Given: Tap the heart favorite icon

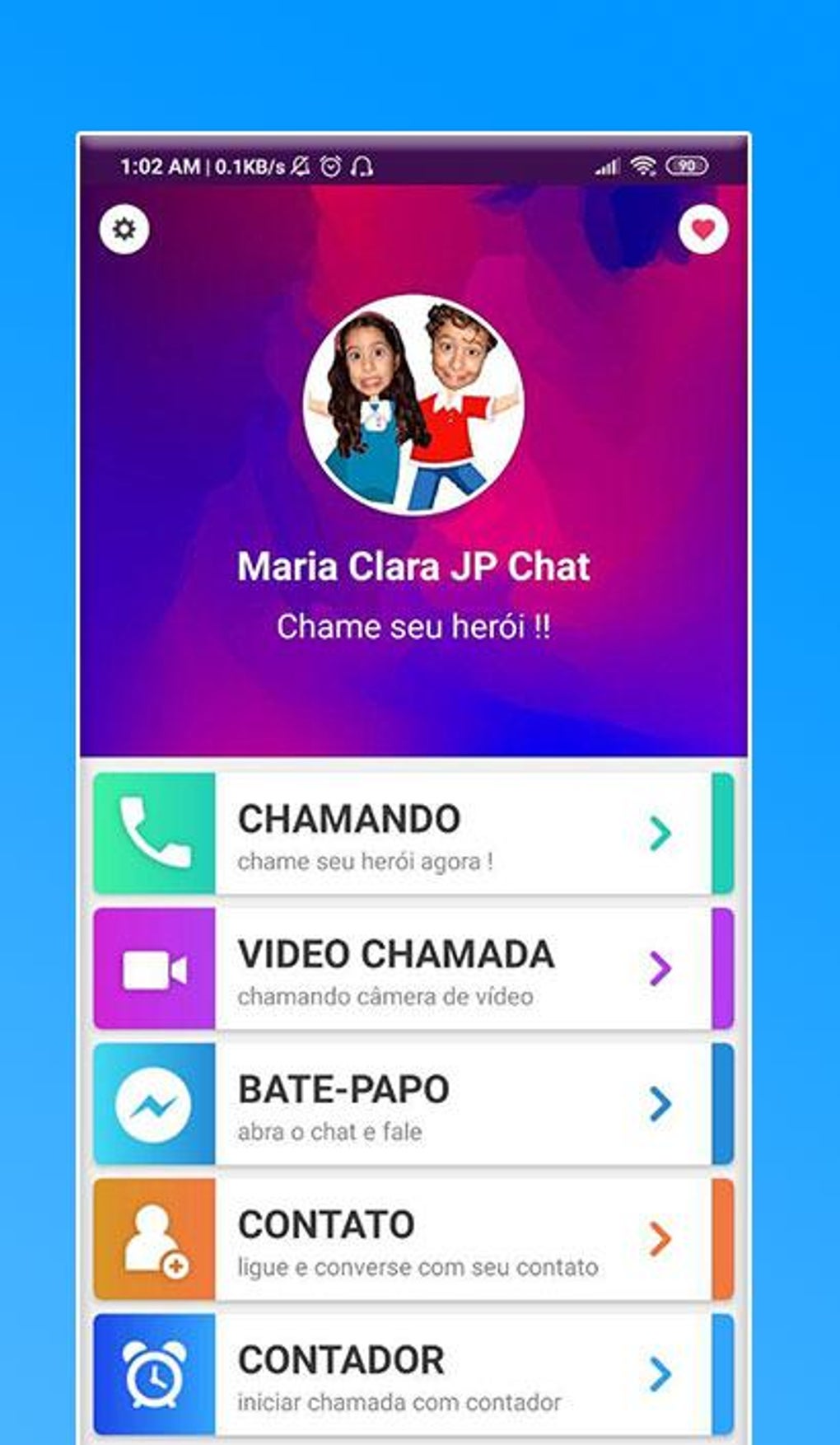Looking at the screenshot, I should 702,229.
